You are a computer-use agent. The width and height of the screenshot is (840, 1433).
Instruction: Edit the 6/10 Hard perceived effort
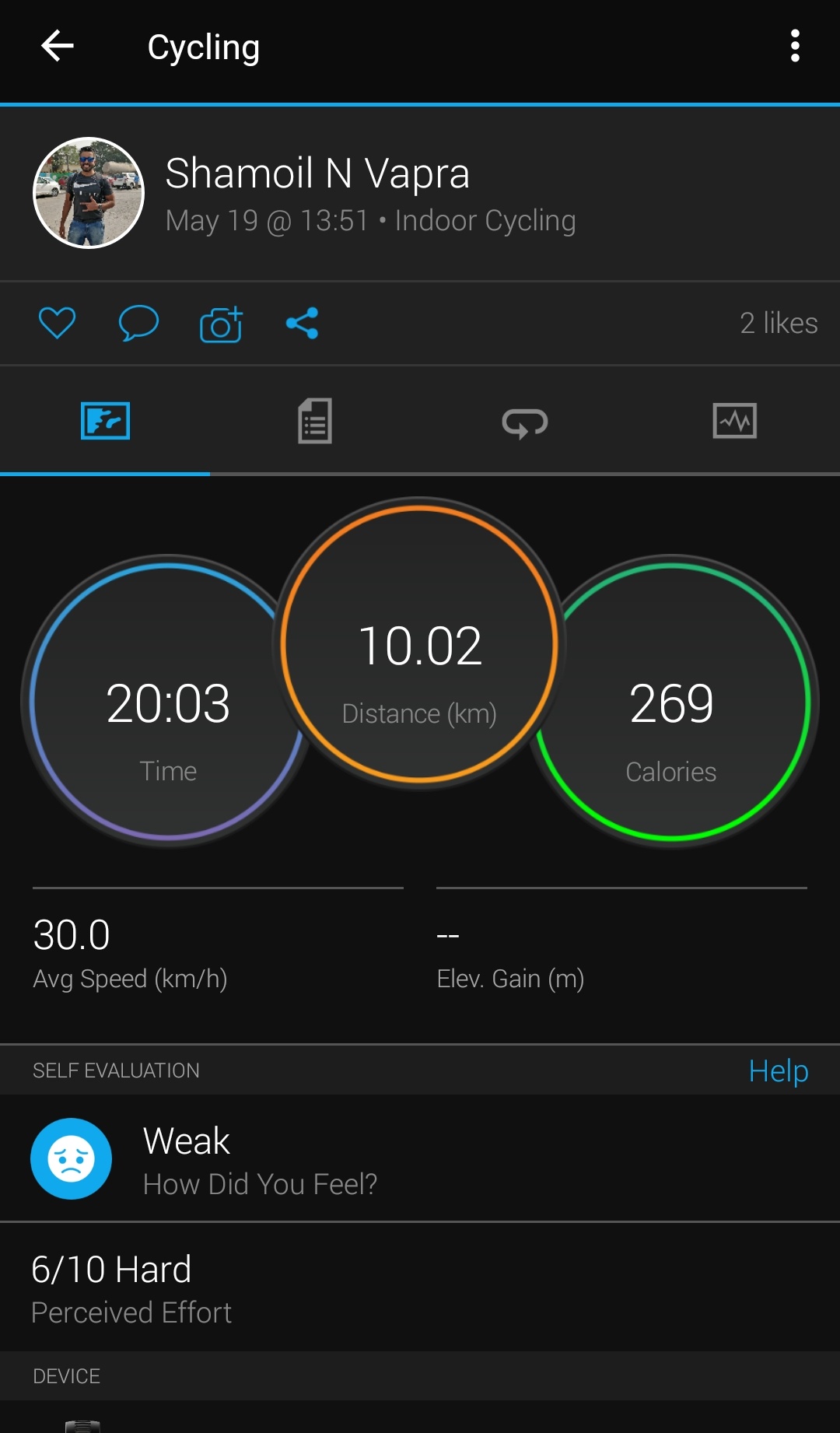click(x=420, y=1288)
